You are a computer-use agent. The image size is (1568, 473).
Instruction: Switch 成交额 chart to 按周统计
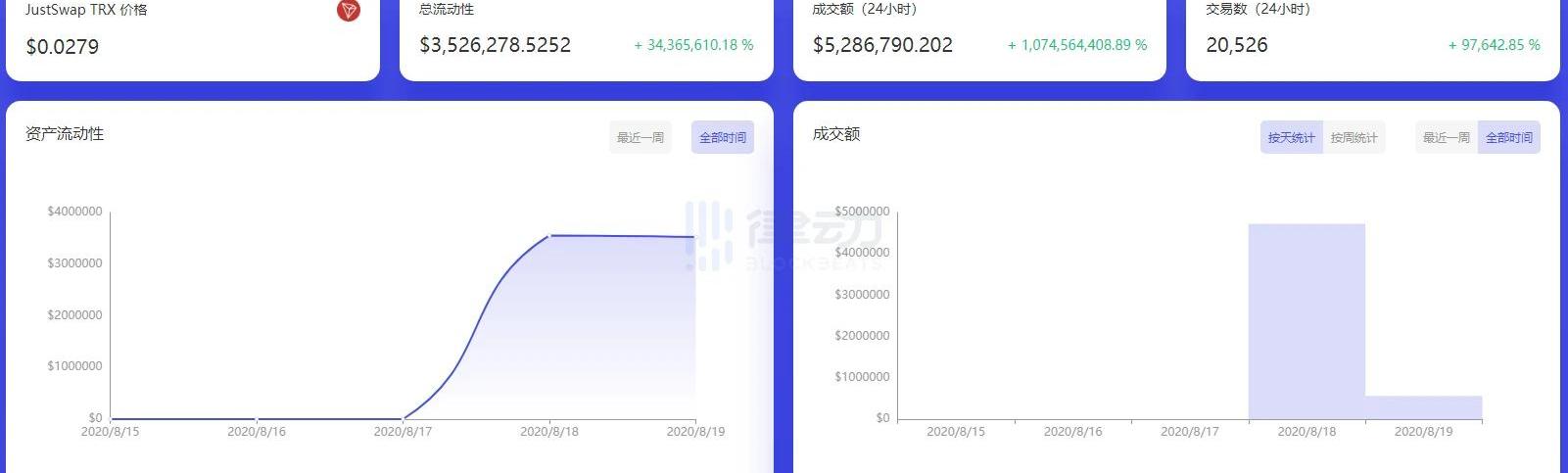1354,137
